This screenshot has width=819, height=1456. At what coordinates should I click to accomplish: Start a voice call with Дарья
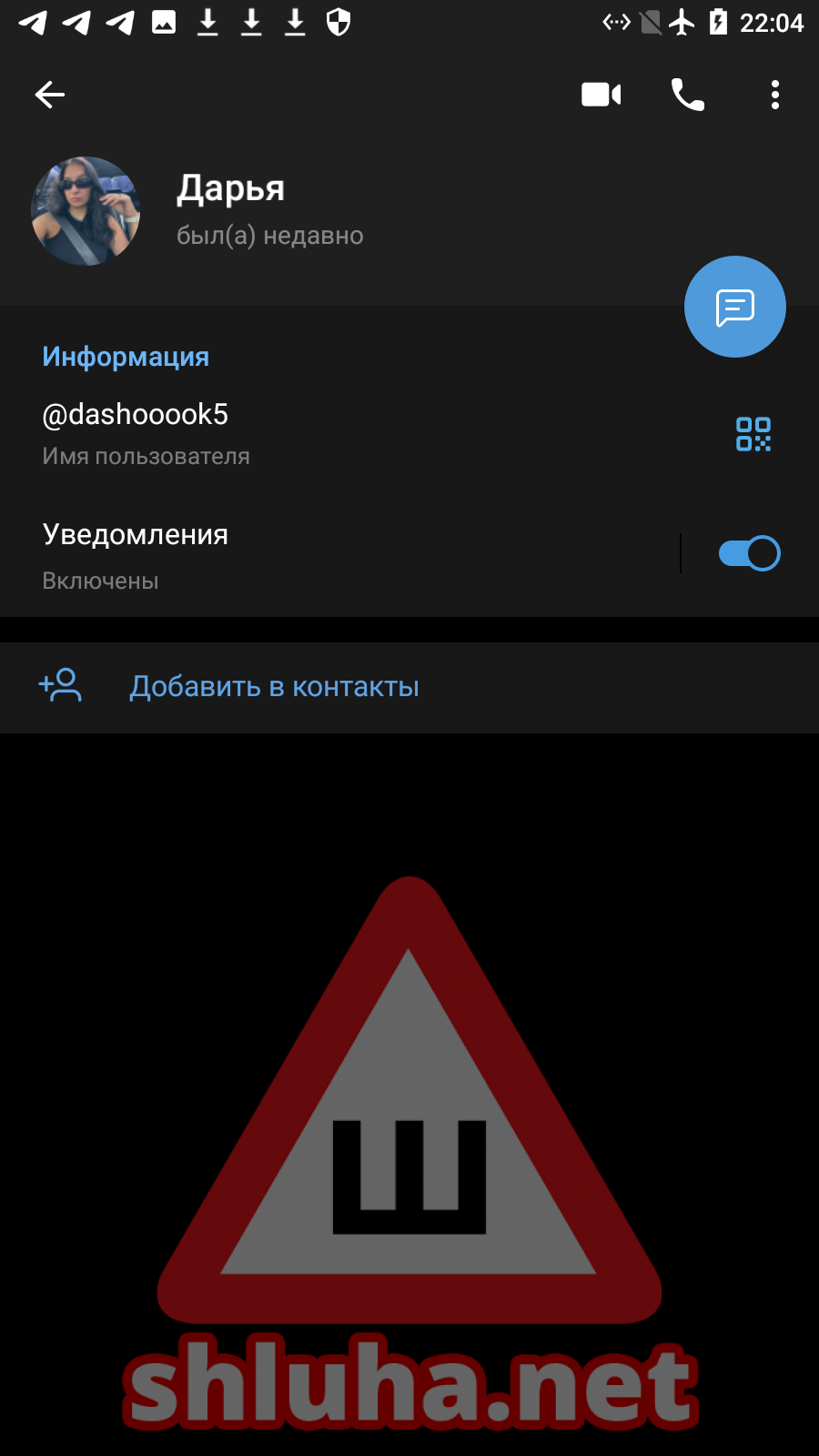tap(687, 95)
